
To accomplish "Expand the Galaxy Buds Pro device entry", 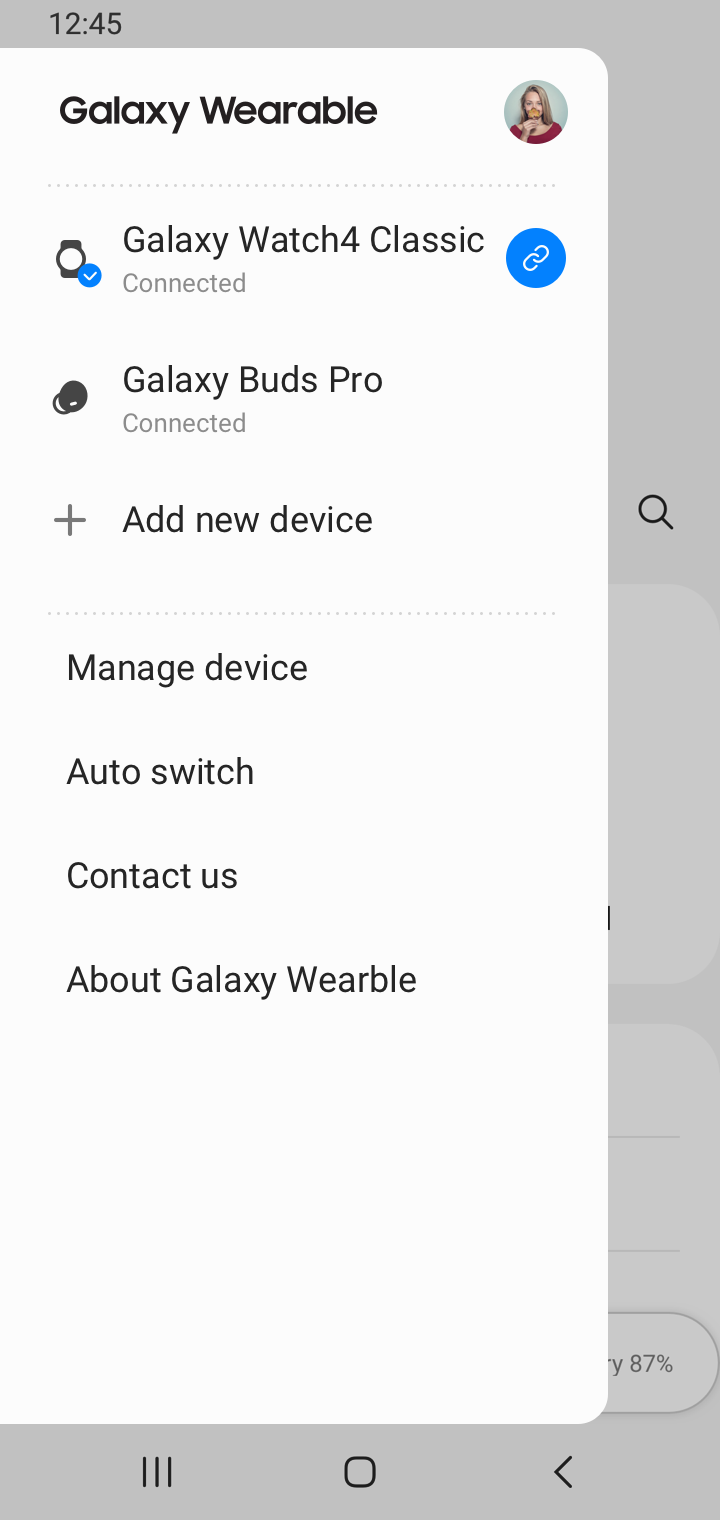I will [x=252, y=397].
